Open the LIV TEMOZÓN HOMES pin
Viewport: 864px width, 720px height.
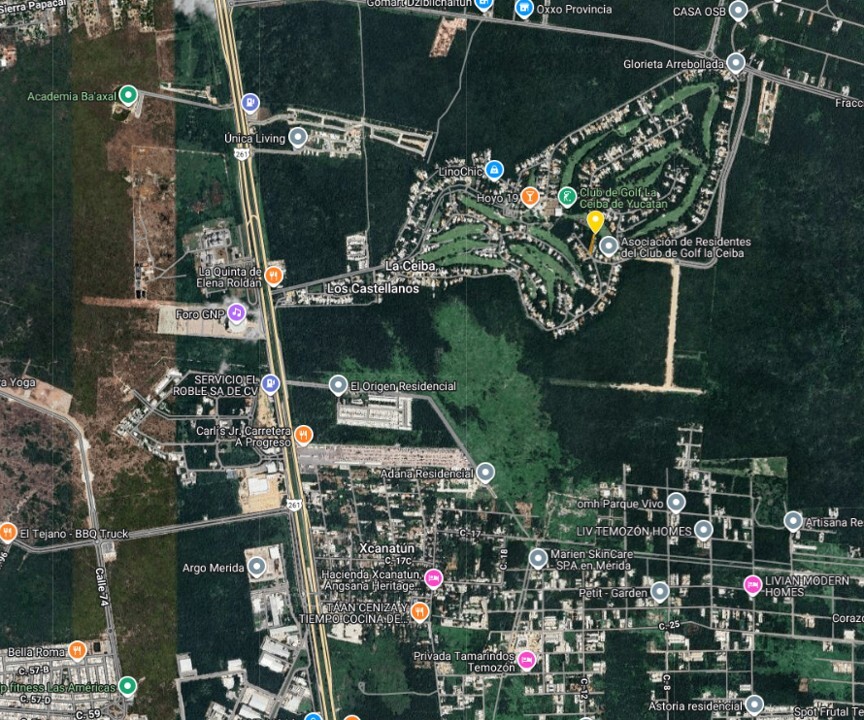pyautogui.click(x=704, y=529)
